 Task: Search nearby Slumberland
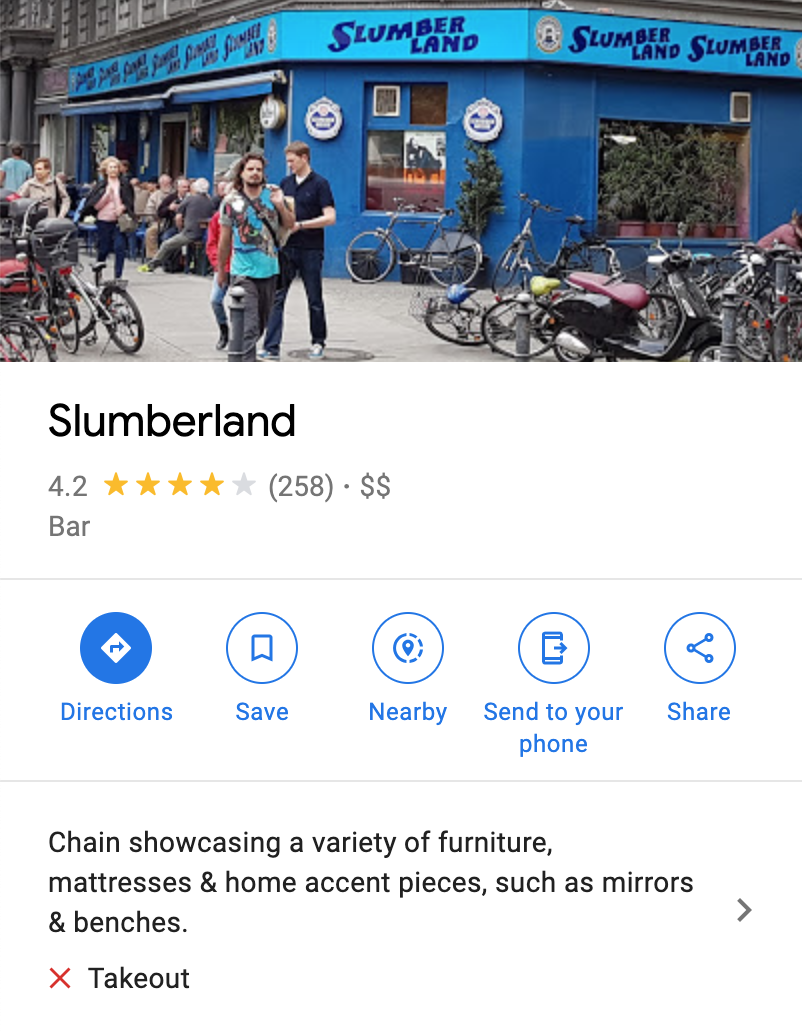[x=408, y=648]
